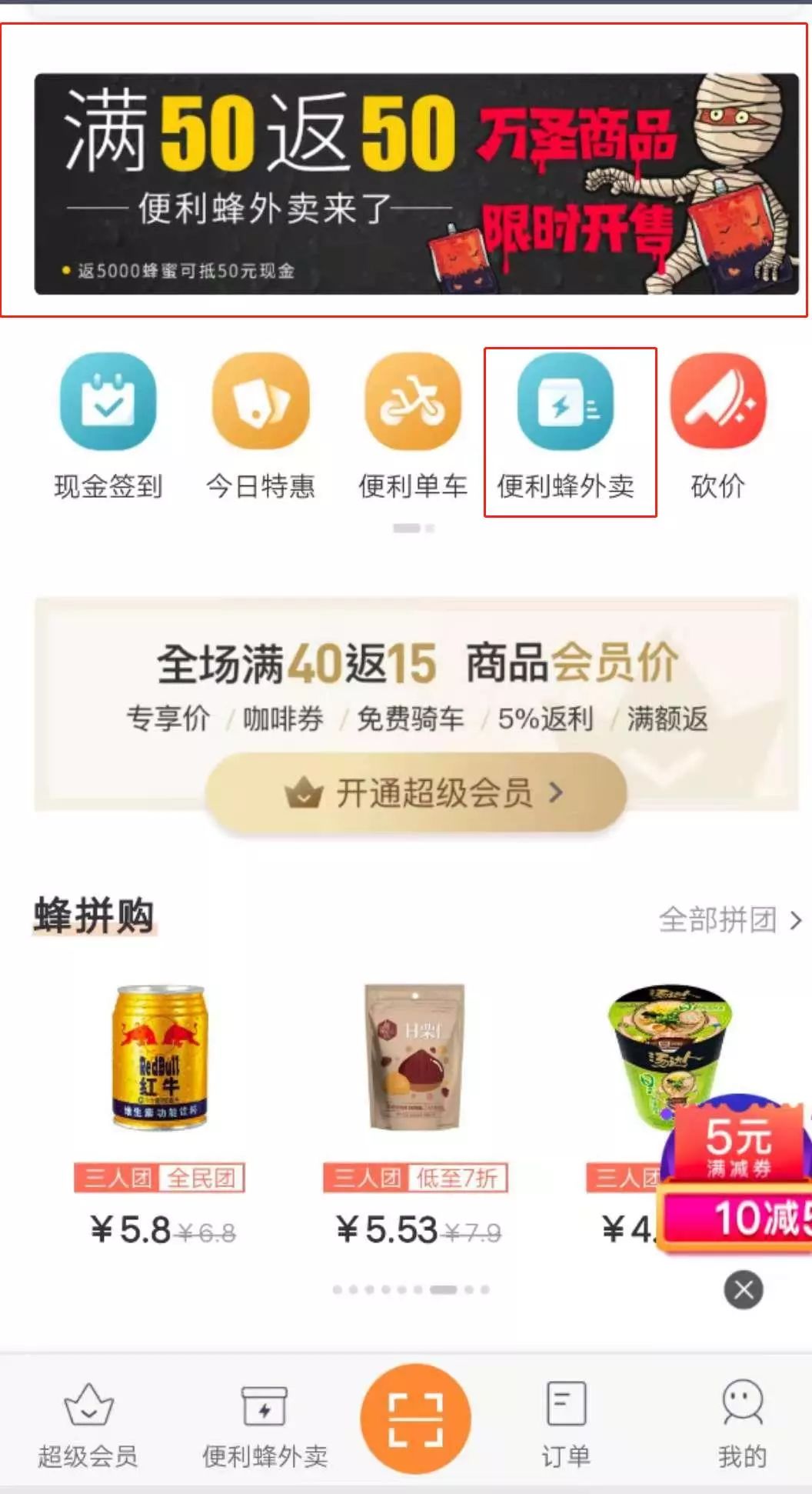
Task: Tap the 便利蜂外卖 shortcut icon
Action: (566, 402)
